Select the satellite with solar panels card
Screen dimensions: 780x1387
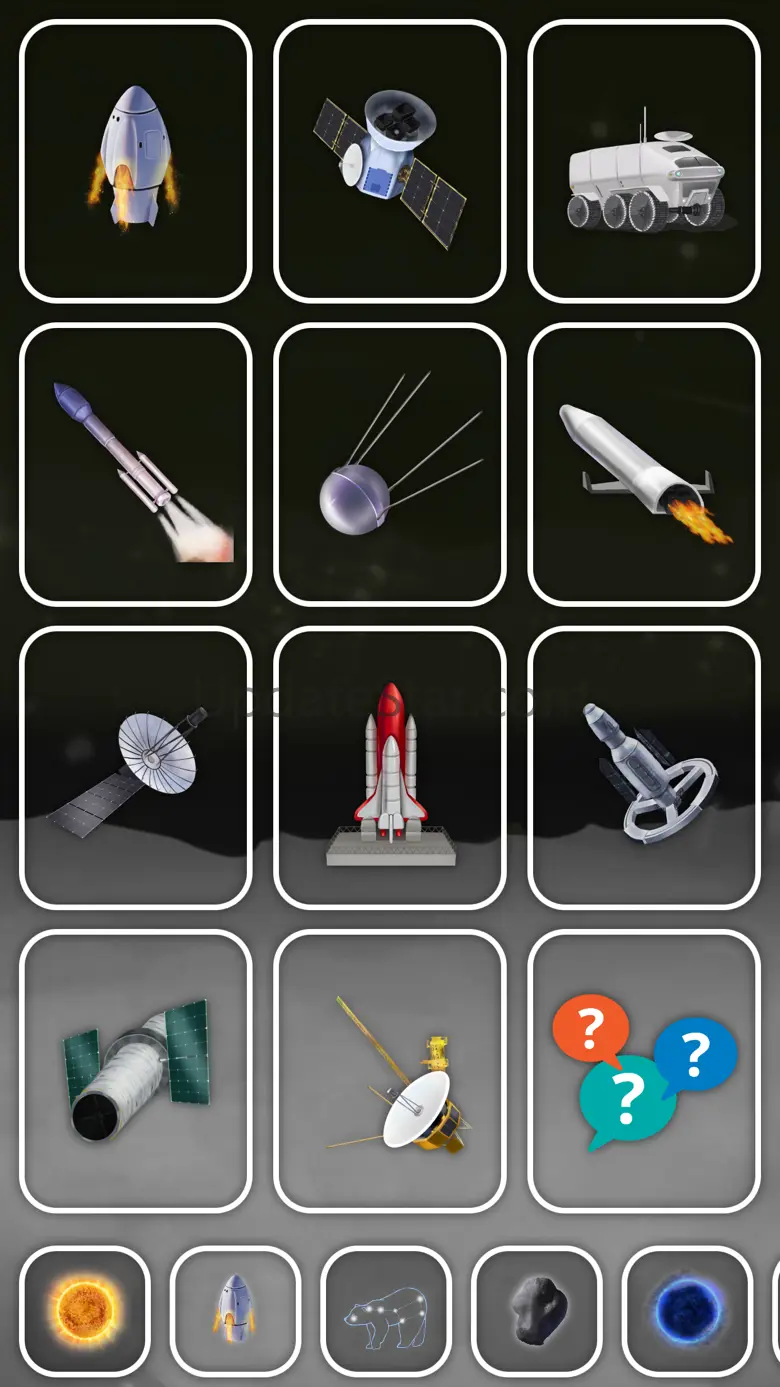pyautogui.click(x=390, y=161)
